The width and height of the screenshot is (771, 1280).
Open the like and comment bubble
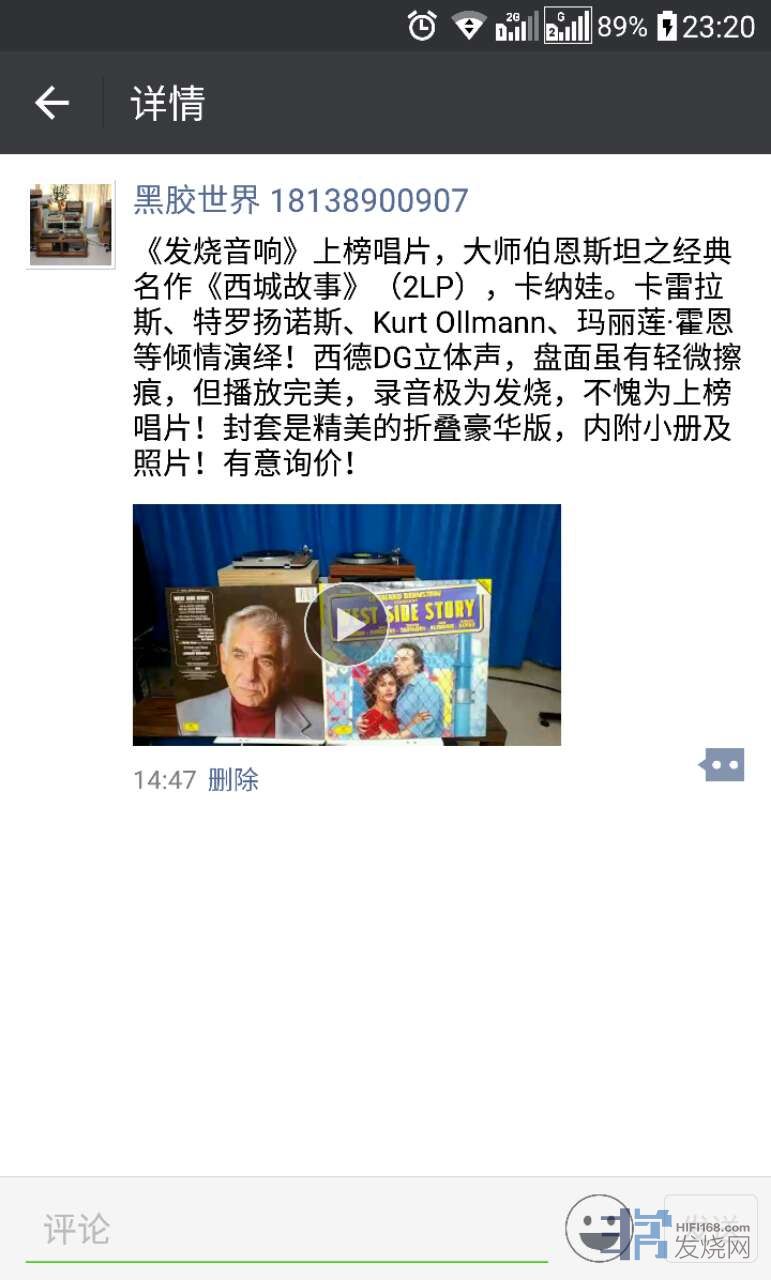722,765
